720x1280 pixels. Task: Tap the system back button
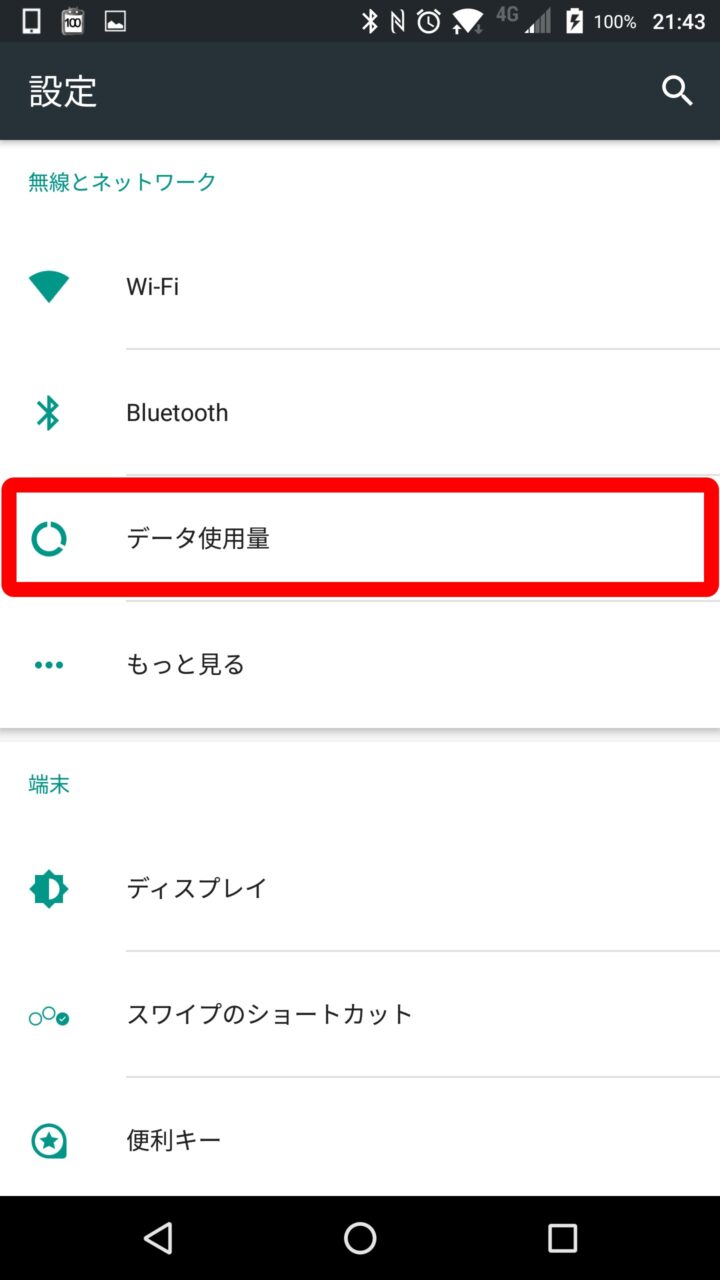tap(158, 1238)
